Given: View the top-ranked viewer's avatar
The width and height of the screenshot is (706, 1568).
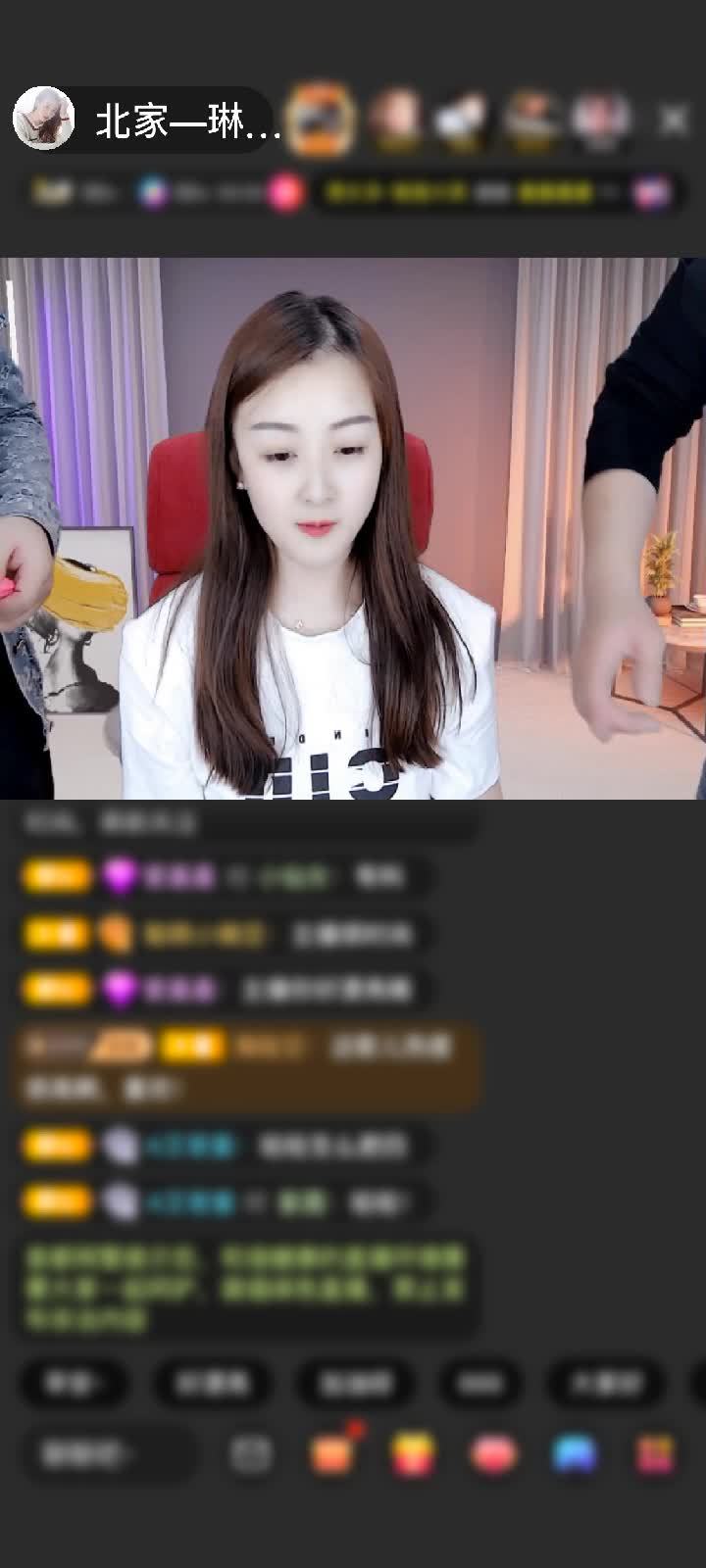Looking at the screenshot, I should (324, 120).
